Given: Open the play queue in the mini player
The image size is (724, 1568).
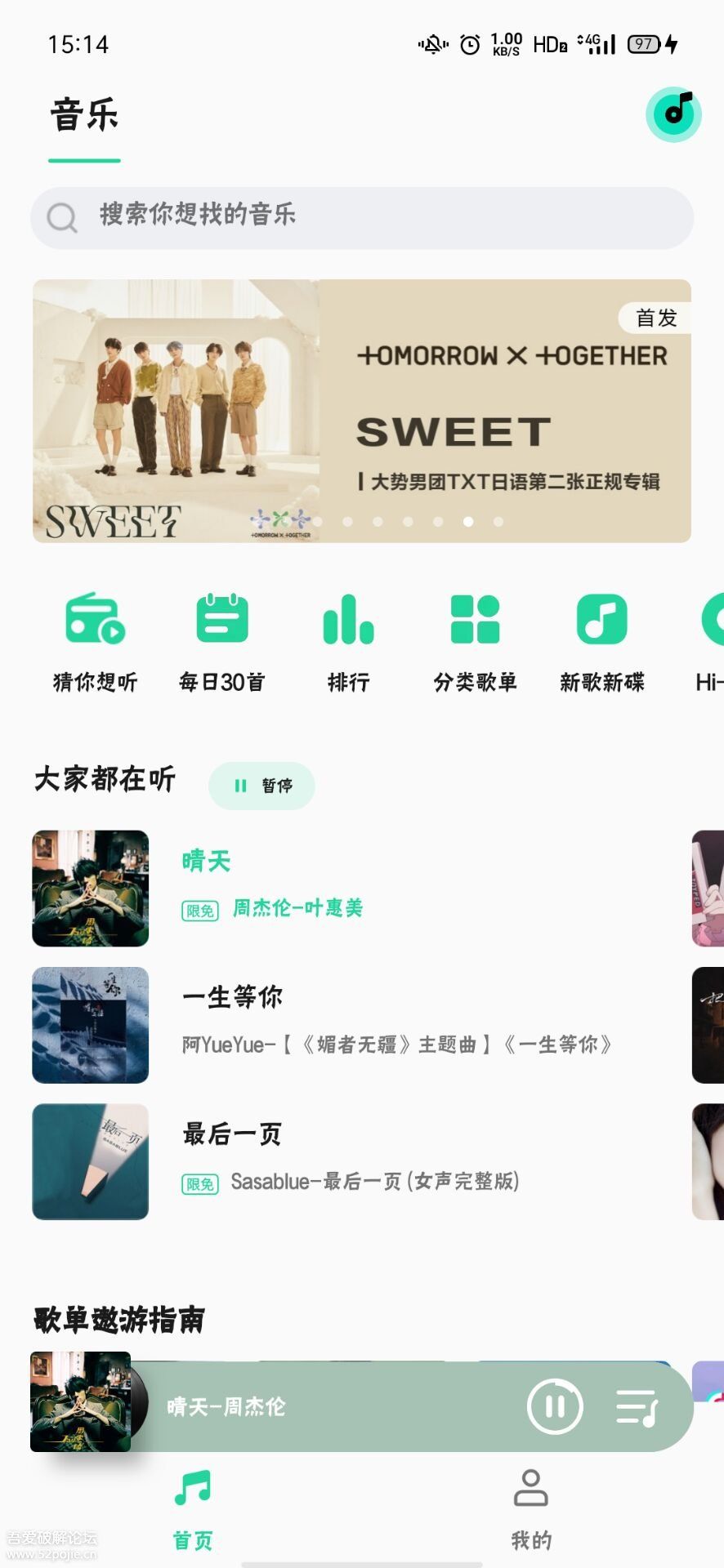Looking at the screenshot, I should click(x=637, y=1406).
